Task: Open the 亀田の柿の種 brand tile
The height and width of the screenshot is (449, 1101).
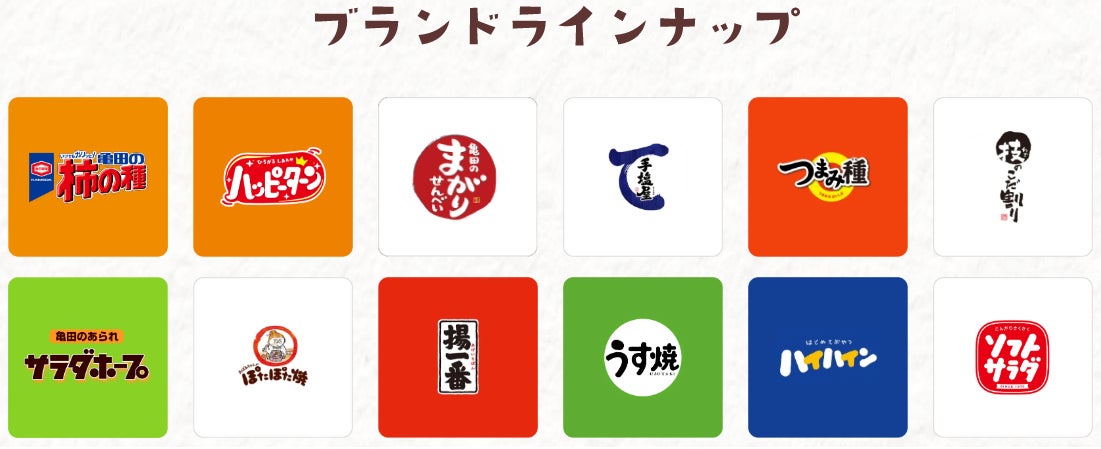Action: (x=88, y=176)
